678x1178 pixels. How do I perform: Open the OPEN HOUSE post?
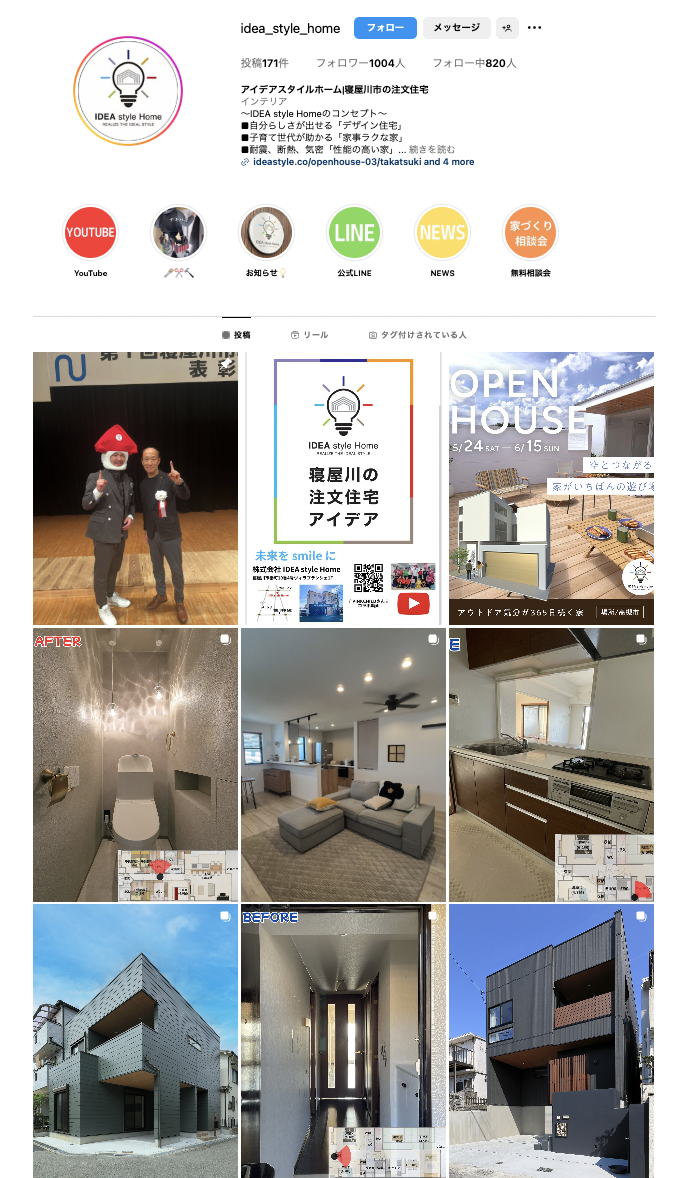pos(551,488)
